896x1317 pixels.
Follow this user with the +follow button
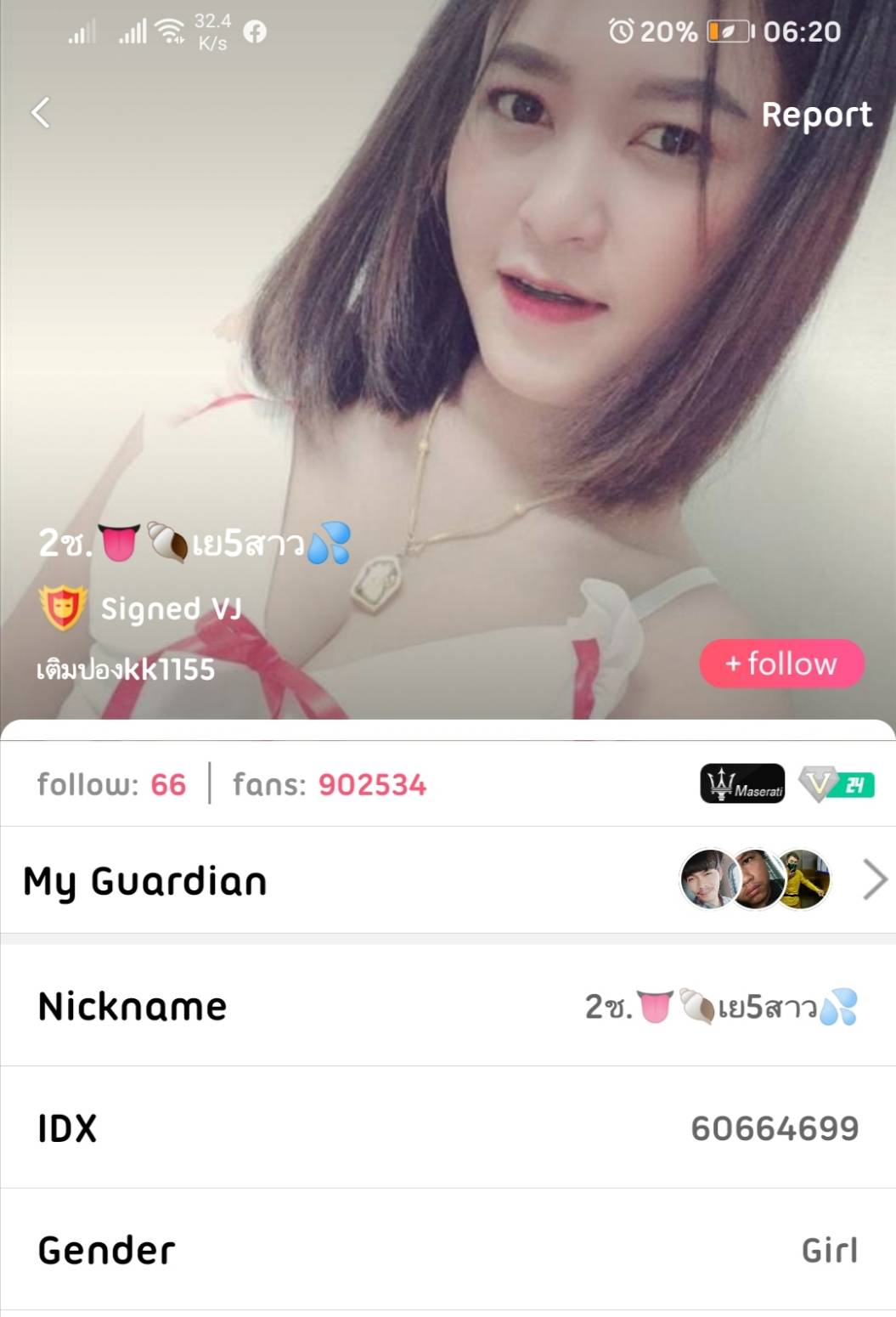(780, 664)
